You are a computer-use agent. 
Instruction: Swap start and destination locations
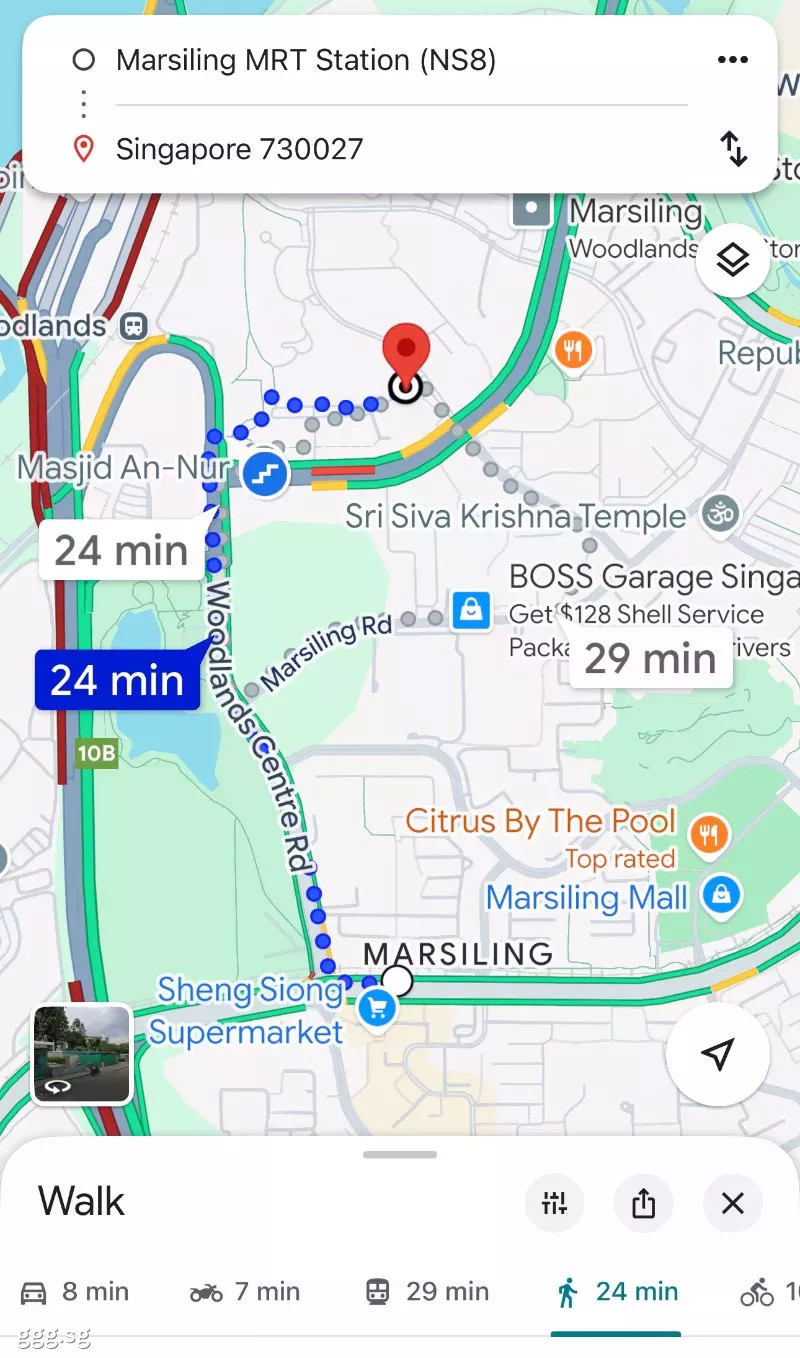734,149
